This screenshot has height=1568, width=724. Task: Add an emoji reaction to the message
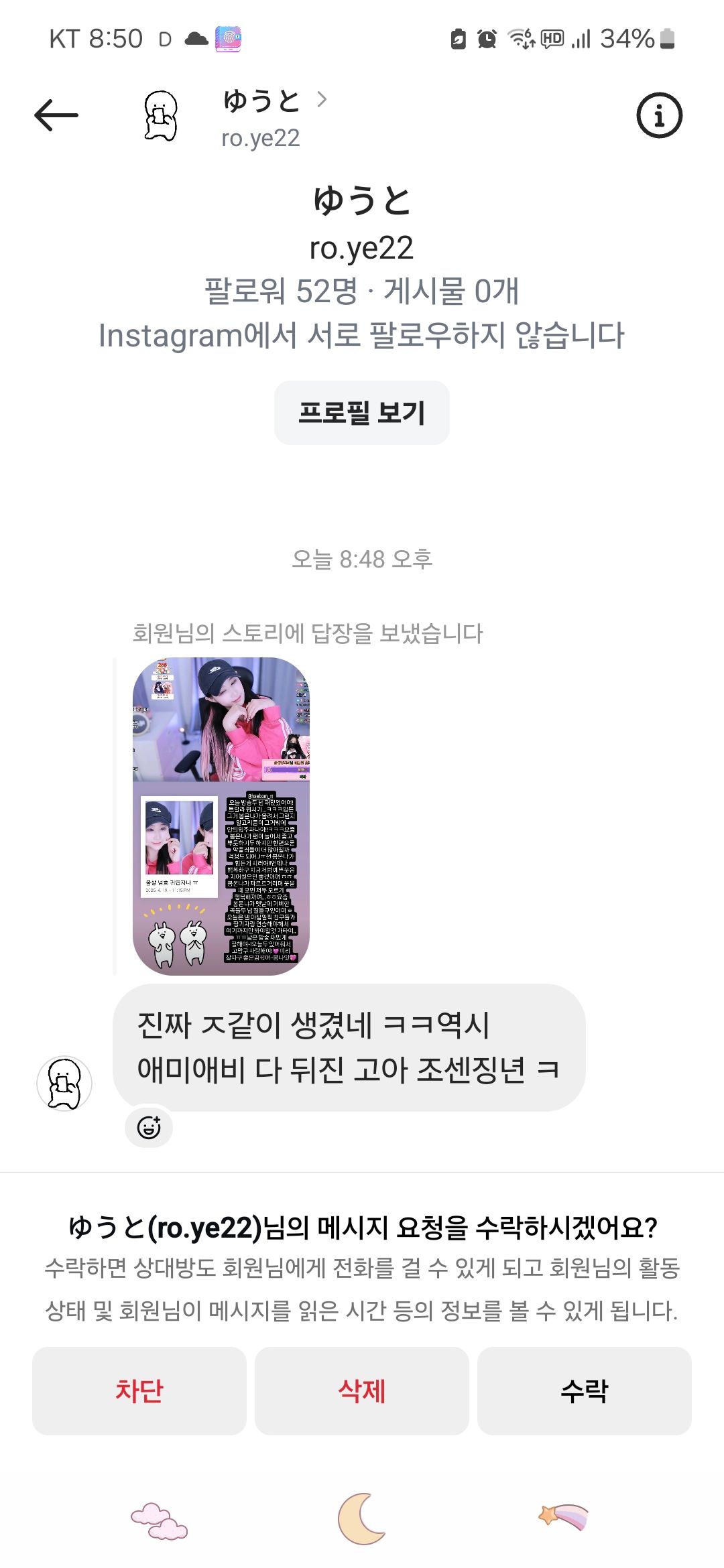(149, 1127)
